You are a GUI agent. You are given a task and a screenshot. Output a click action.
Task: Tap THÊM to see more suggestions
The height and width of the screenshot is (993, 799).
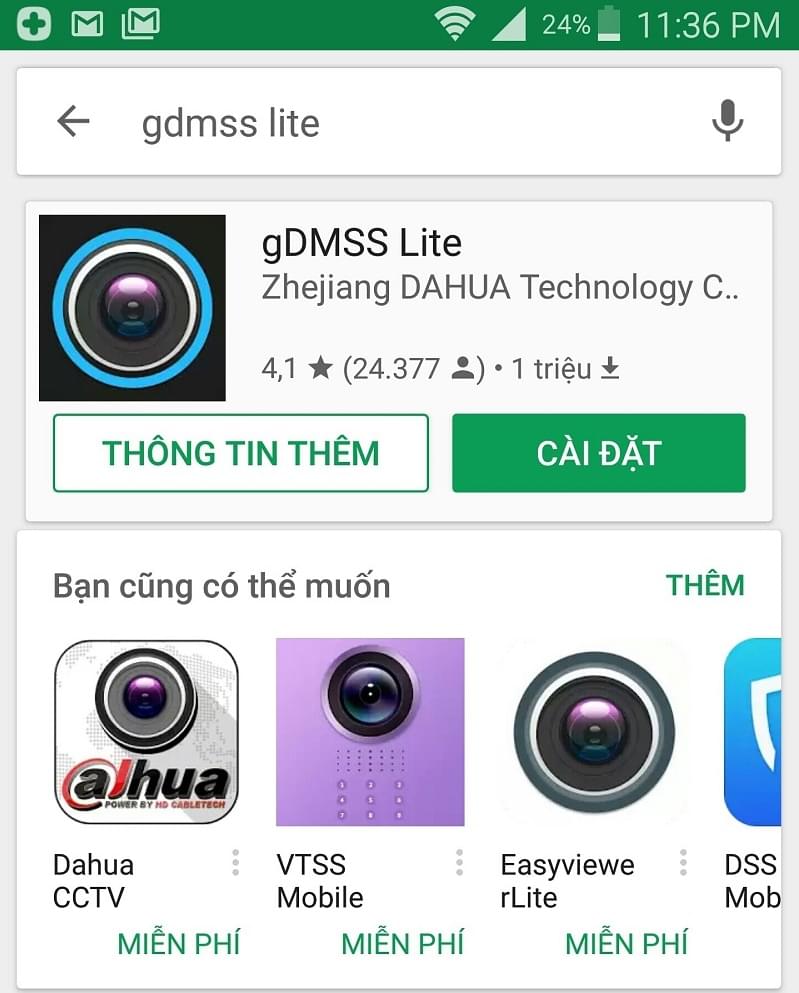(x=705, y=585)
